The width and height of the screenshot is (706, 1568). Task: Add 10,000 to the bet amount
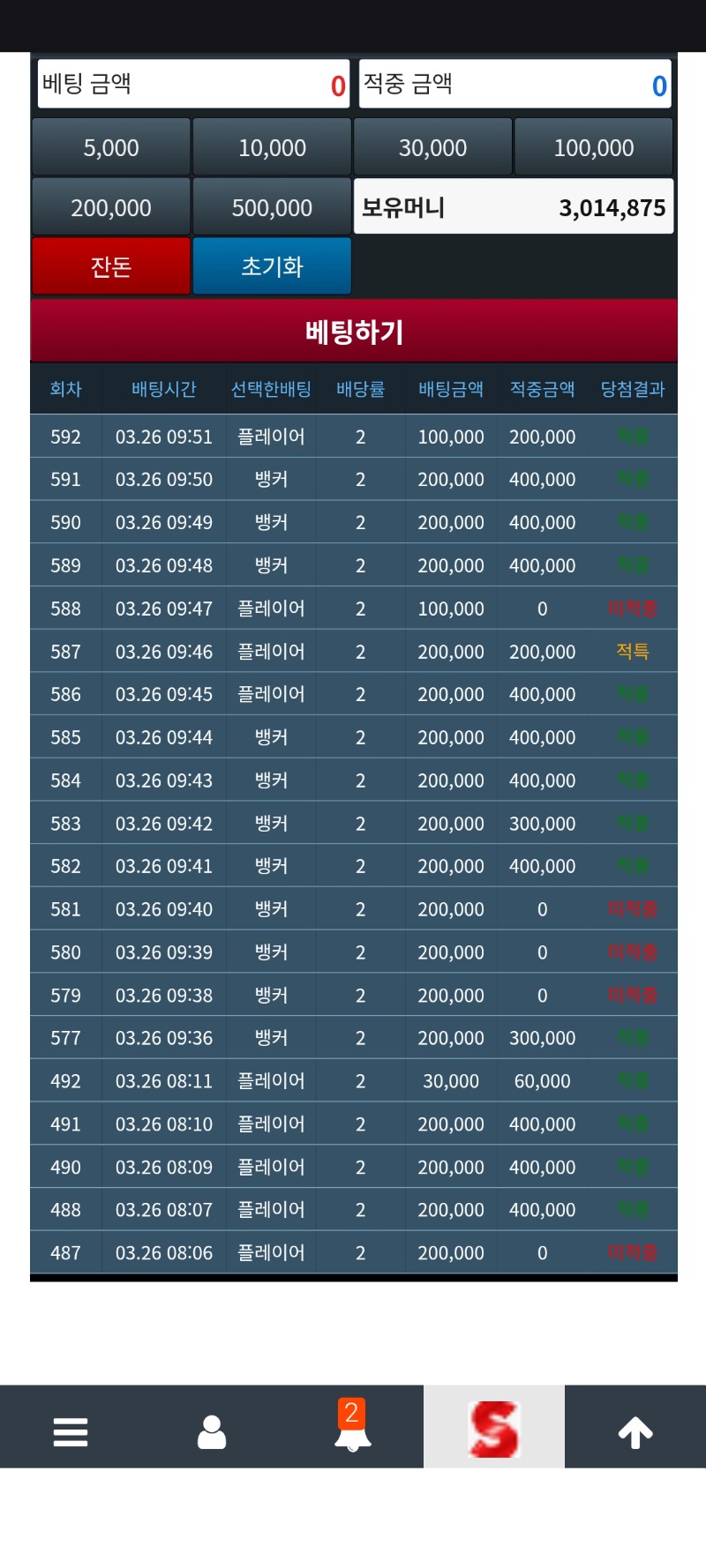pos(272,147)
